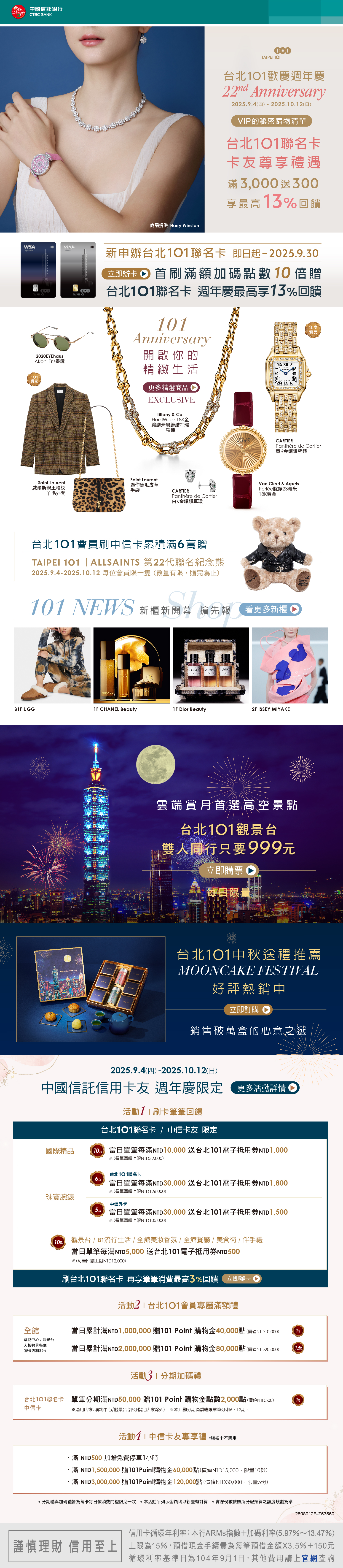343x1568 pixels.
Task: View 看更多新櫃 new store openings
Action: tap(272, 609)
